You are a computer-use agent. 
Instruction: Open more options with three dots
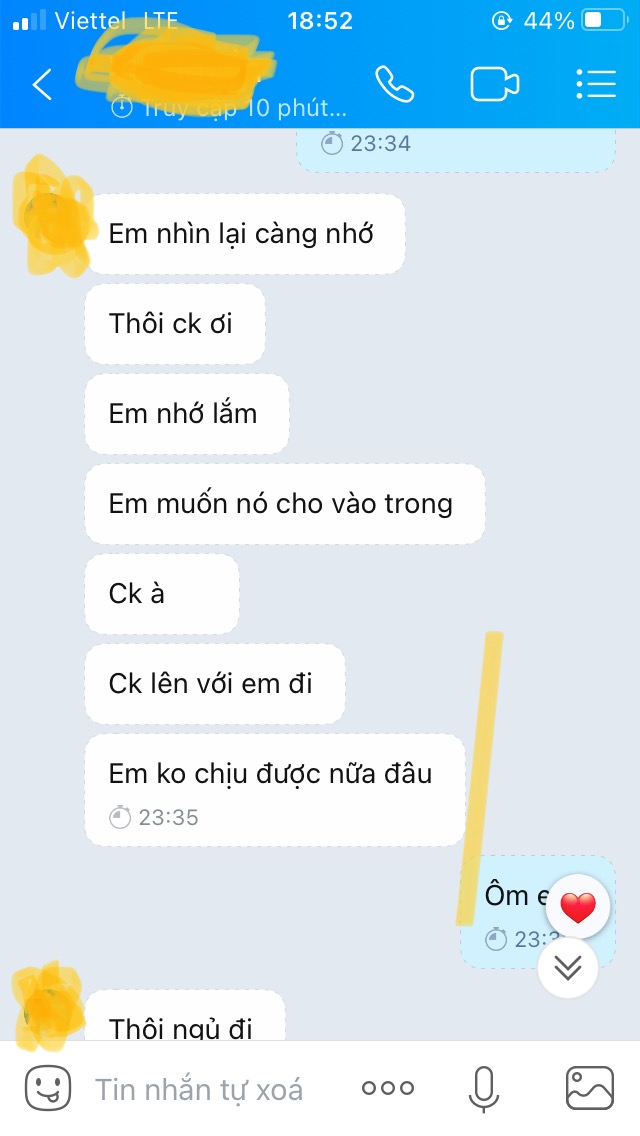tap(388, 1088)
